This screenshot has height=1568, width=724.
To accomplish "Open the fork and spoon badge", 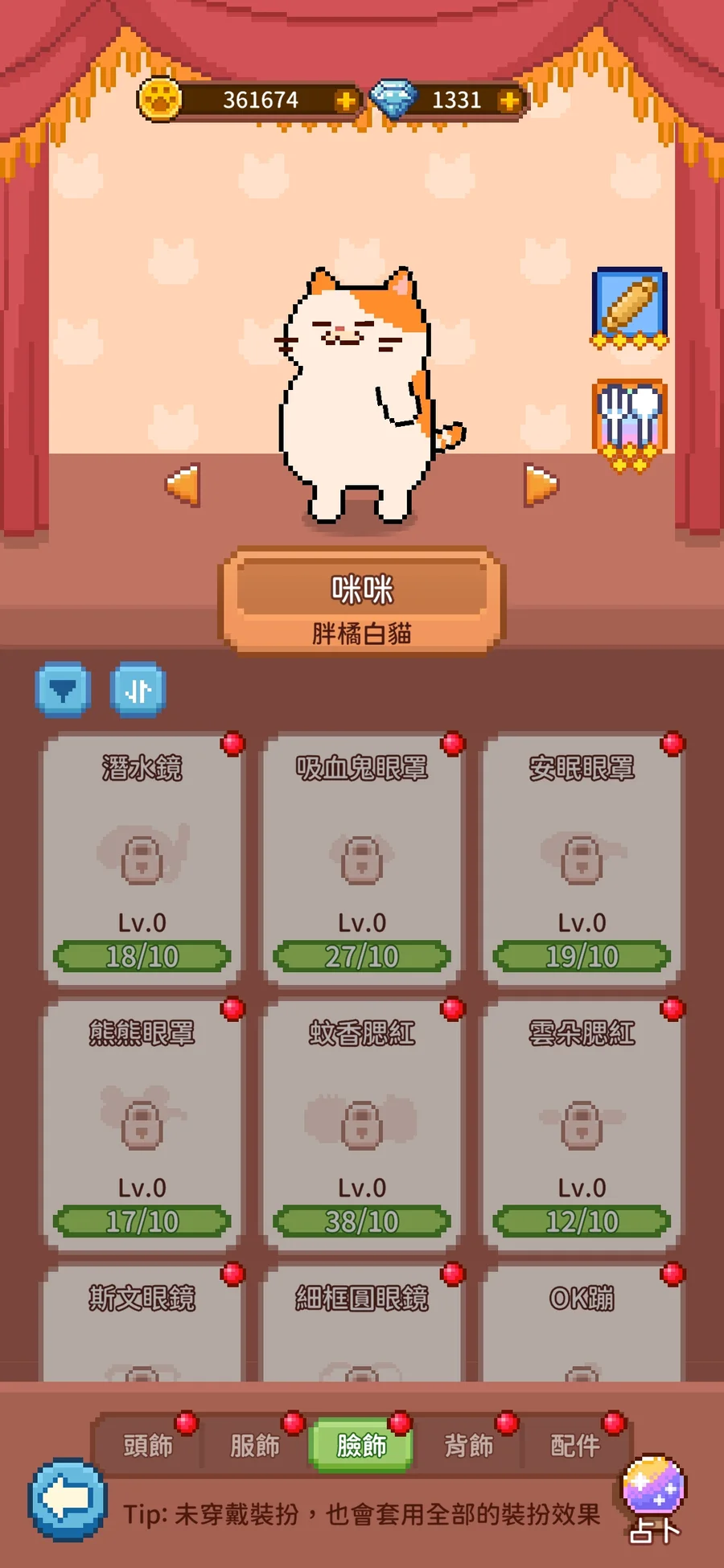I will tap(630, 424).
